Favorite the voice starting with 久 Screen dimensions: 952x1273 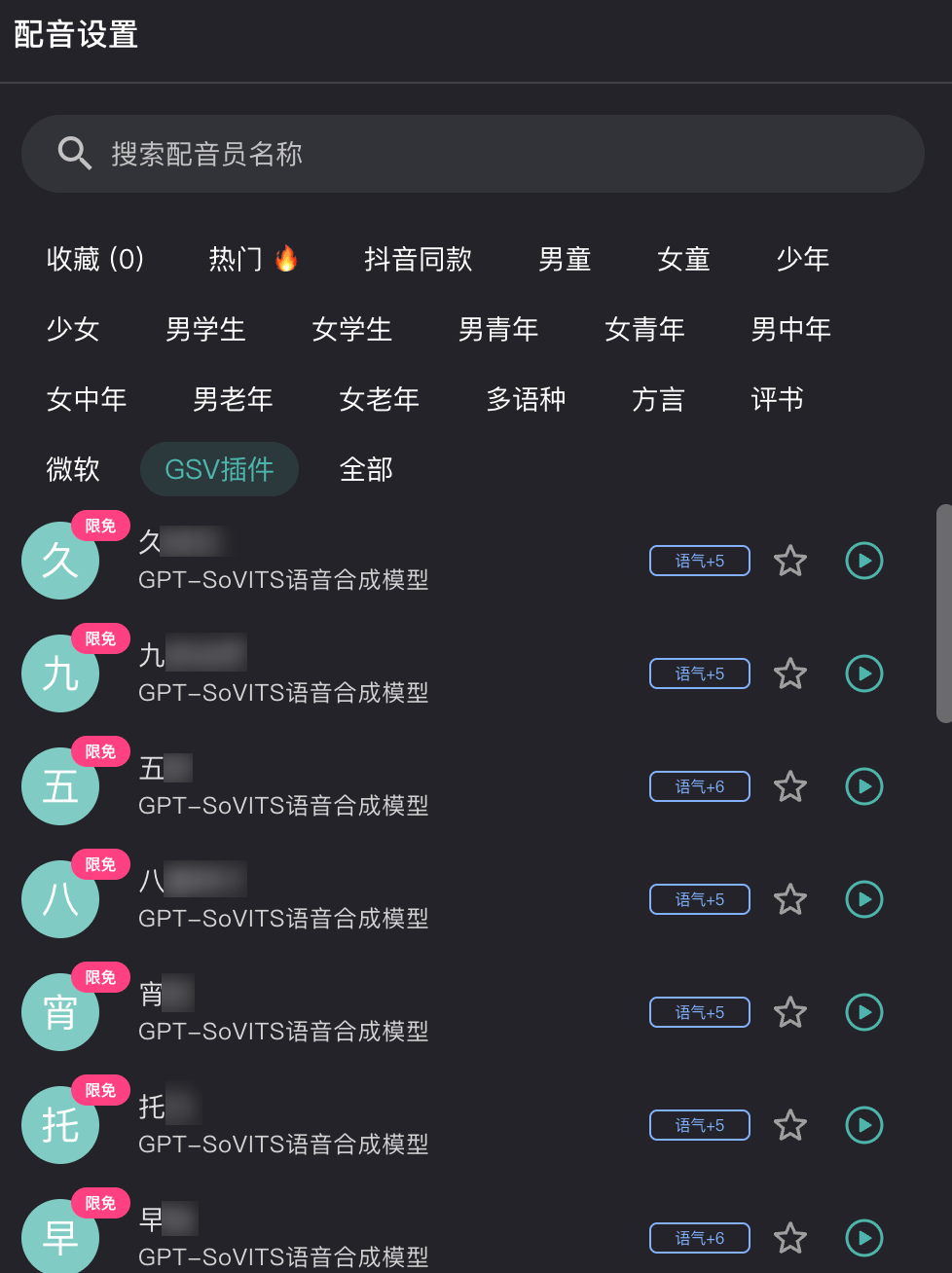790,561
